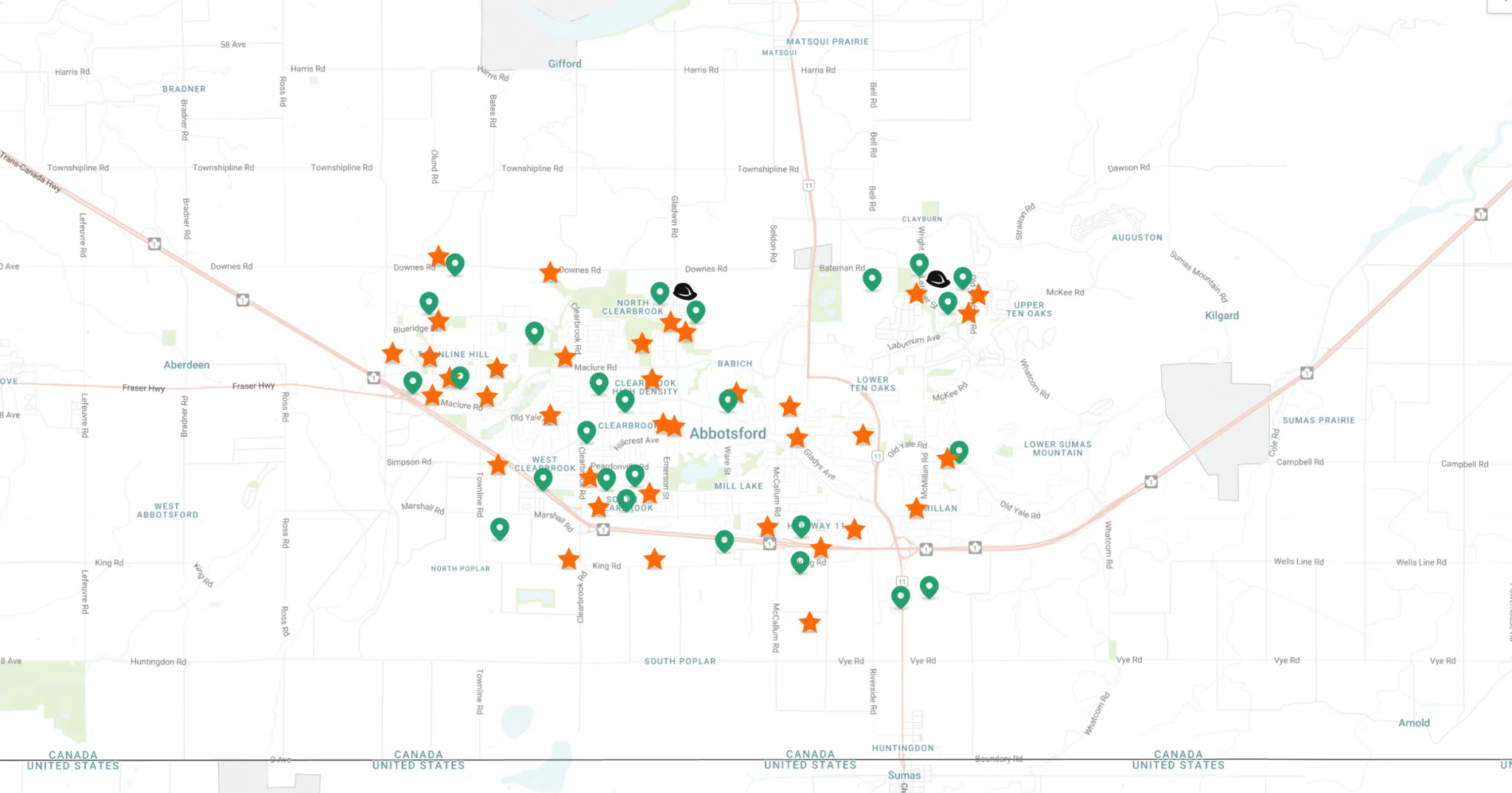Open the orange star left of King Rd

point(568,559)
